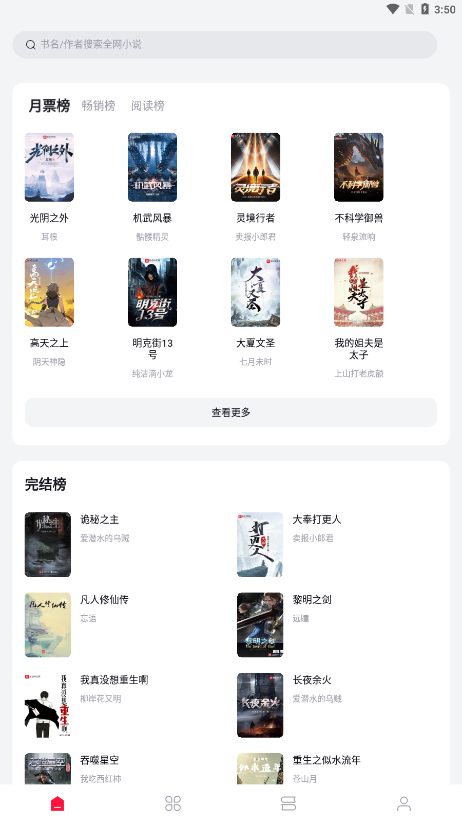Open the bookshelf tab in bottom bar

[288, 803]
